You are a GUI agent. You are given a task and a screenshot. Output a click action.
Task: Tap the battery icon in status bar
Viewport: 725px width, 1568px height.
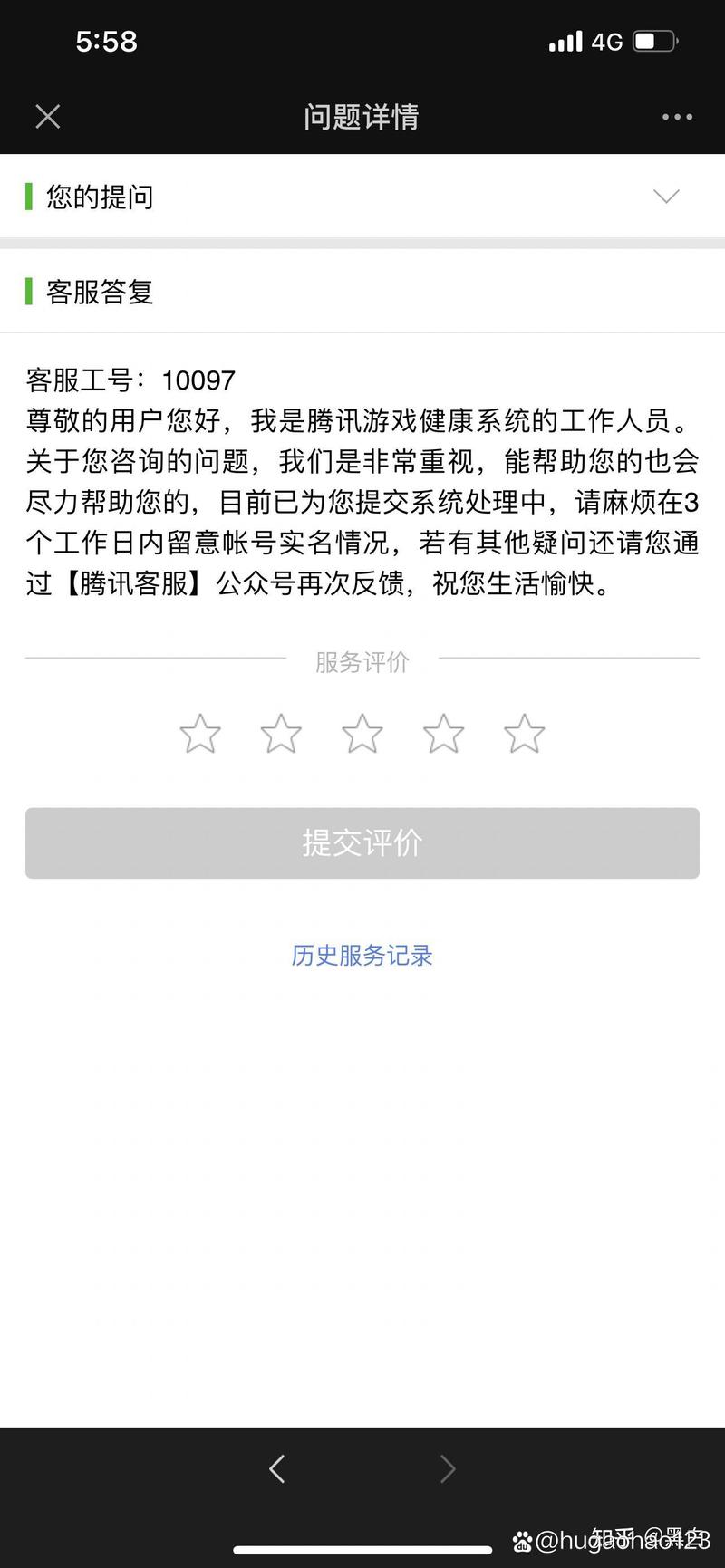654,41
